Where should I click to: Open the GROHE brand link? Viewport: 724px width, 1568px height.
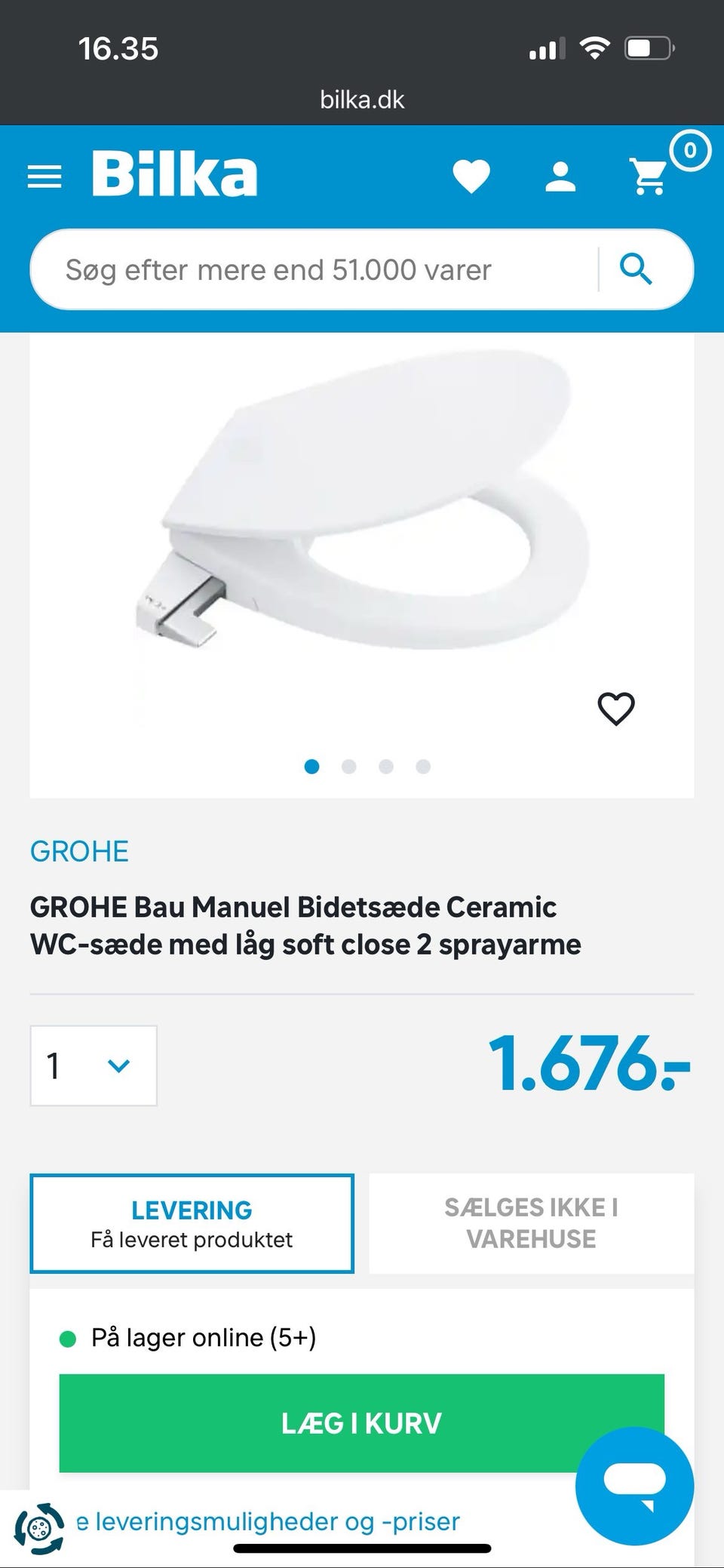point(79,852)
